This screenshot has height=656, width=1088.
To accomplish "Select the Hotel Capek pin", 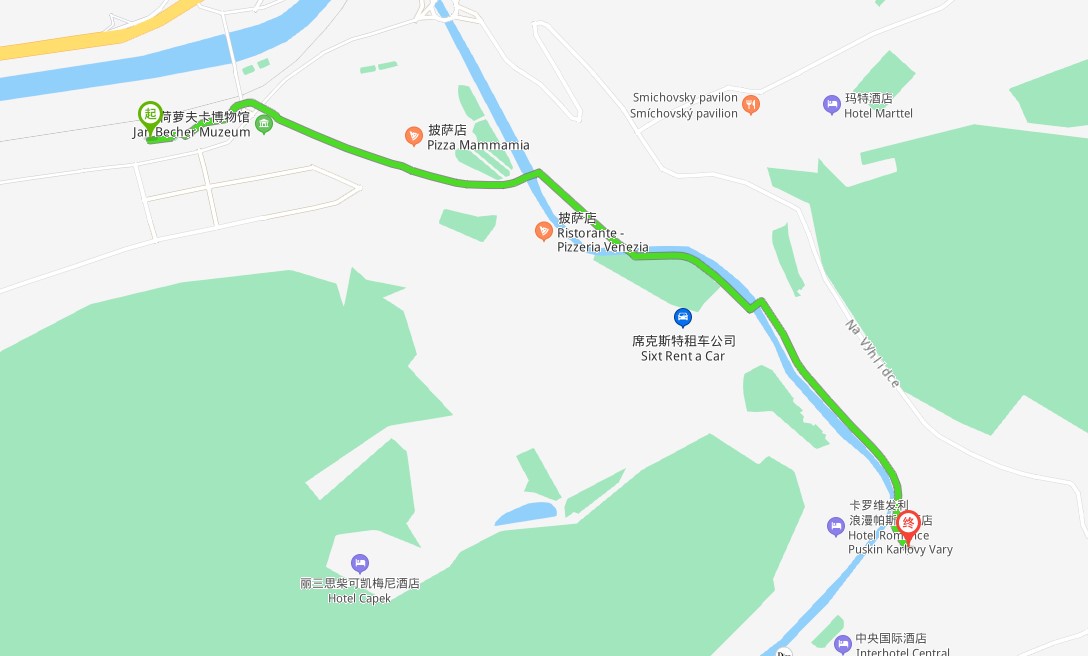I will click(360, 564).
